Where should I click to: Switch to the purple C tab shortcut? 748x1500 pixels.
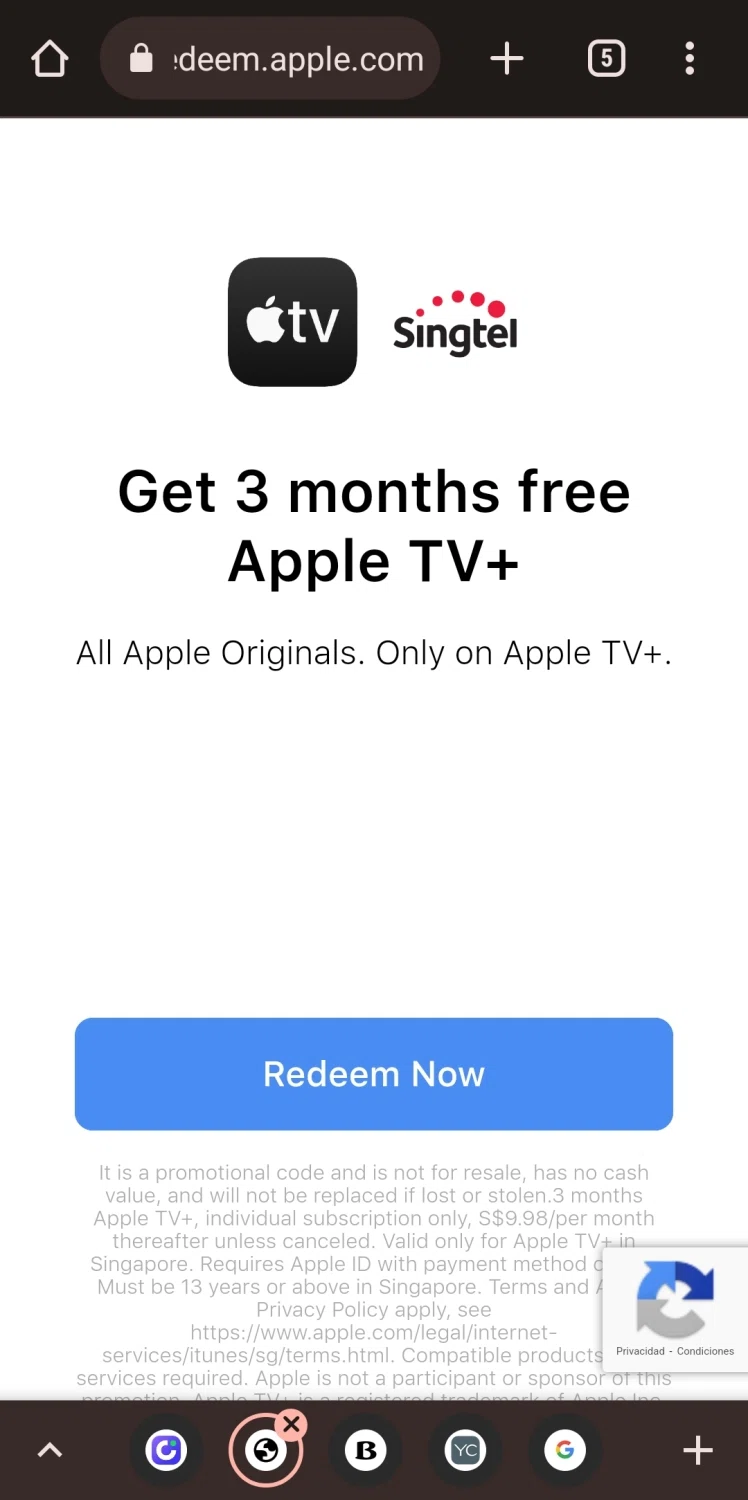[166, 1450]
